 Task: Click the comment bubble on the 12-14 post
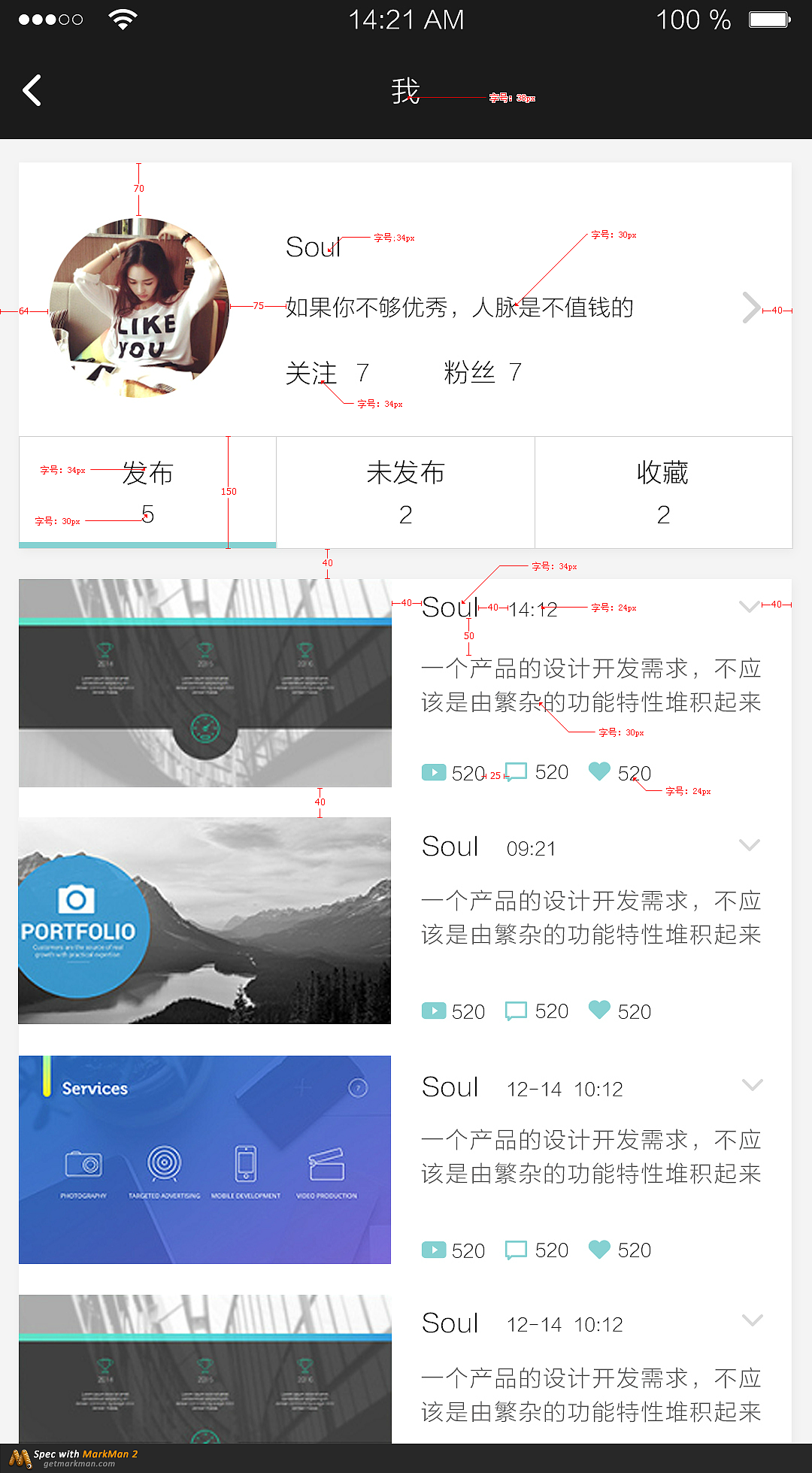516,1250
